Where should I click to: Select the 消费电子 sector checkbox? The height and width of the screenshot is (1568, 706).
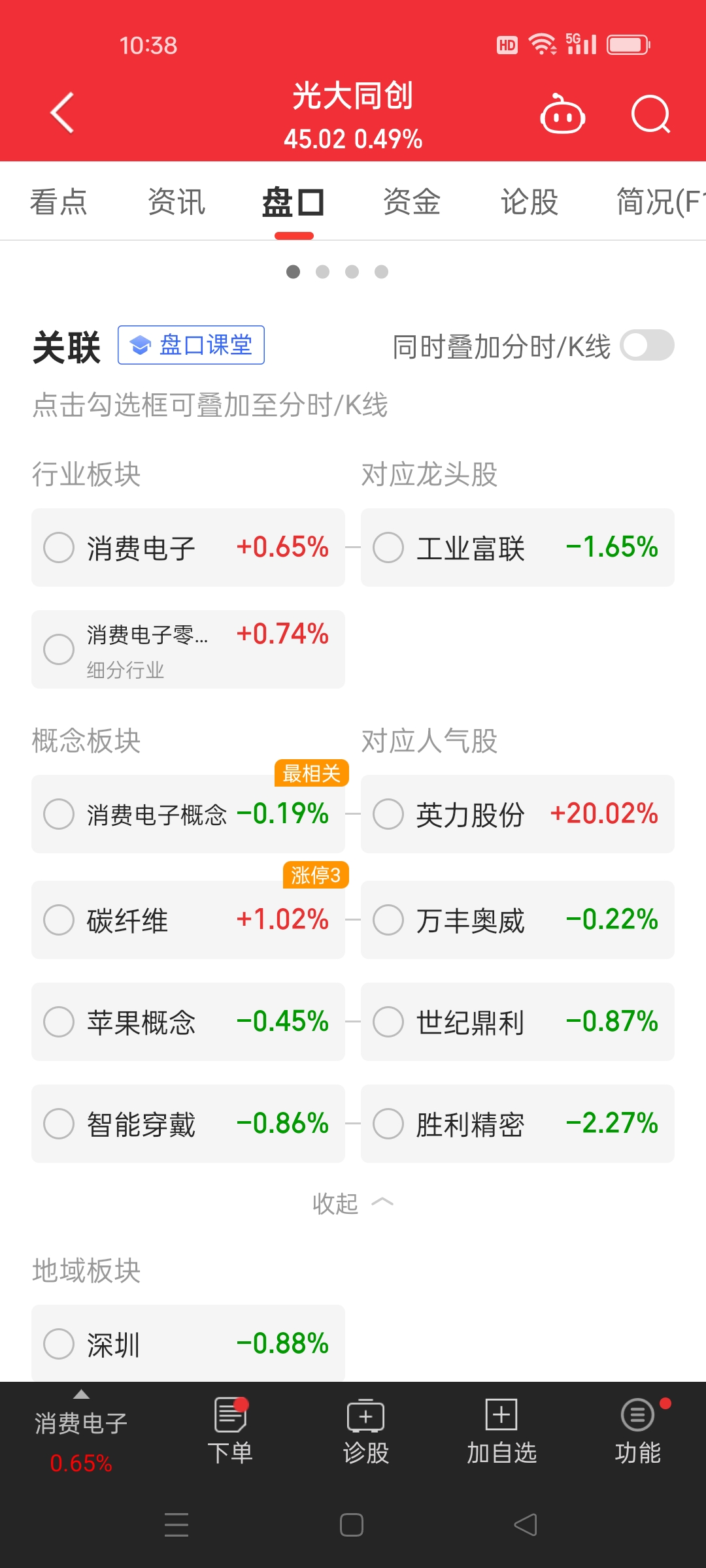59,547
